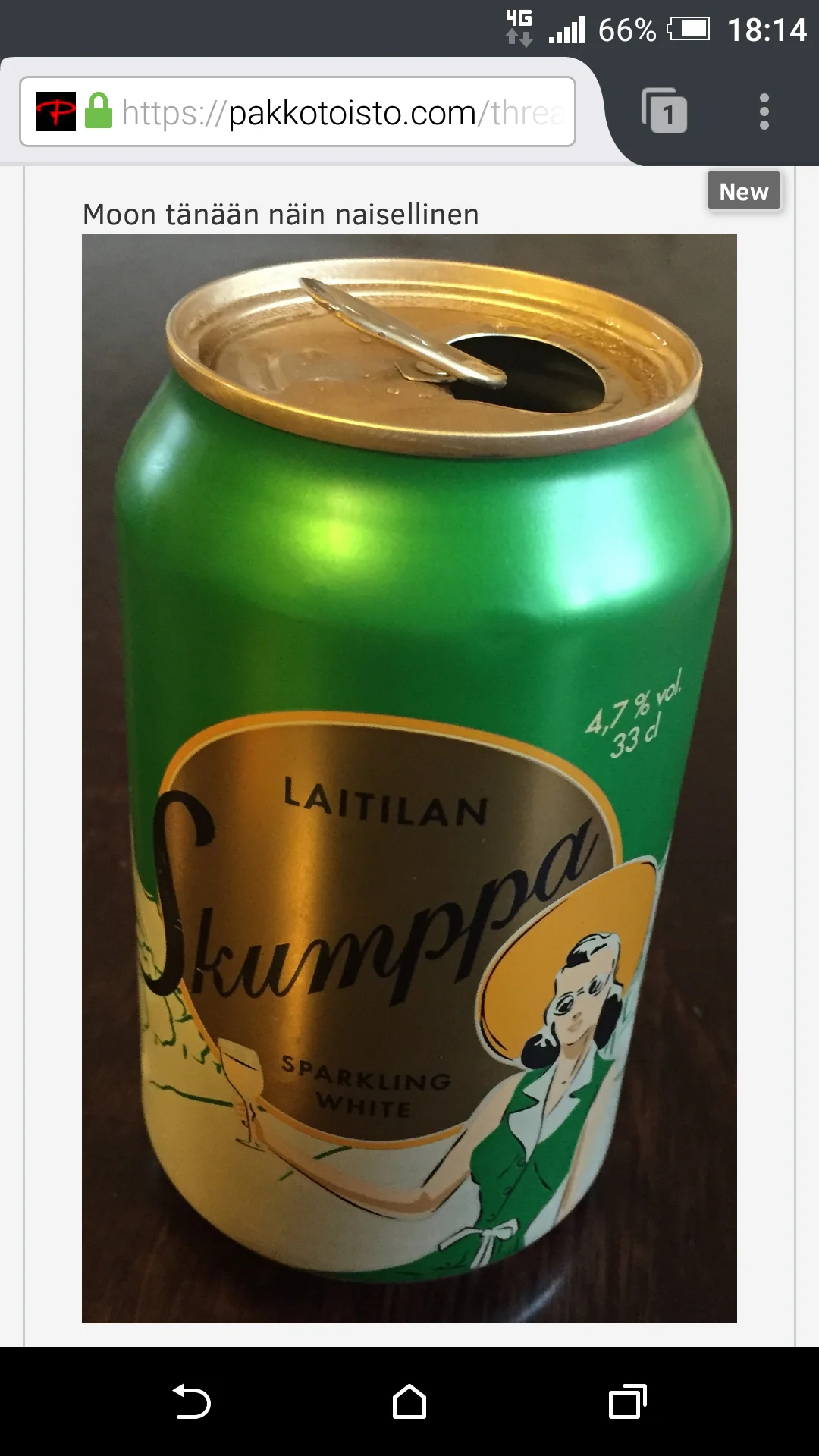Screen dimensions: 819x1456
Task: Go back with the system back button
Action: click(191, 1401)
